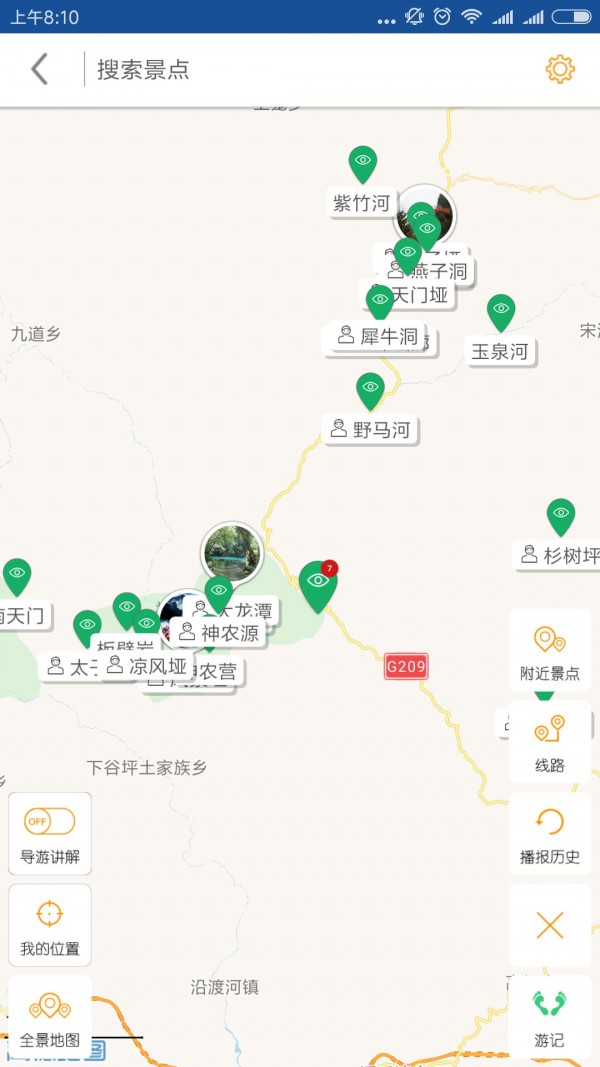Image resolution: width=600 pixels, height=1067 pixels.
Task: Open the 游记 travel notes
Action: click(550, 1016)
